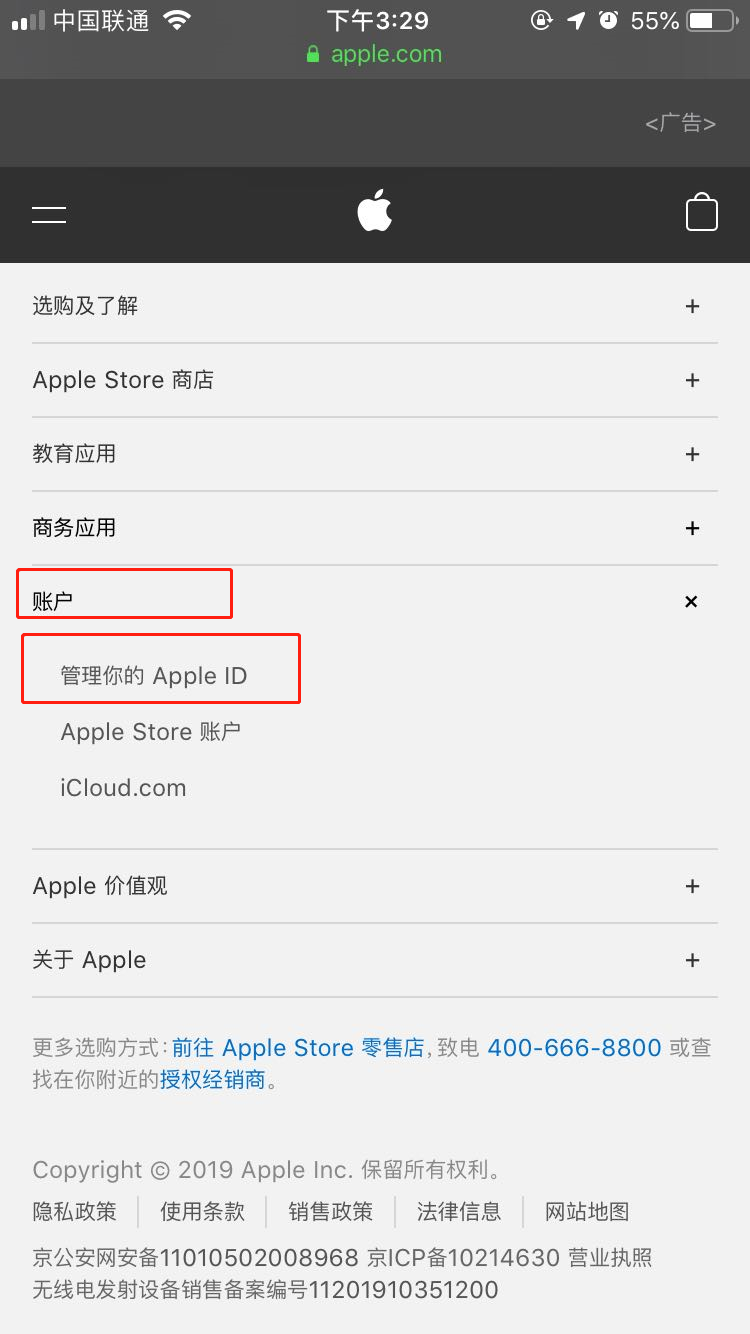Expand the 关于 Apple section
The width and height of the screenshot is (750, 1334).
[374, 960]
